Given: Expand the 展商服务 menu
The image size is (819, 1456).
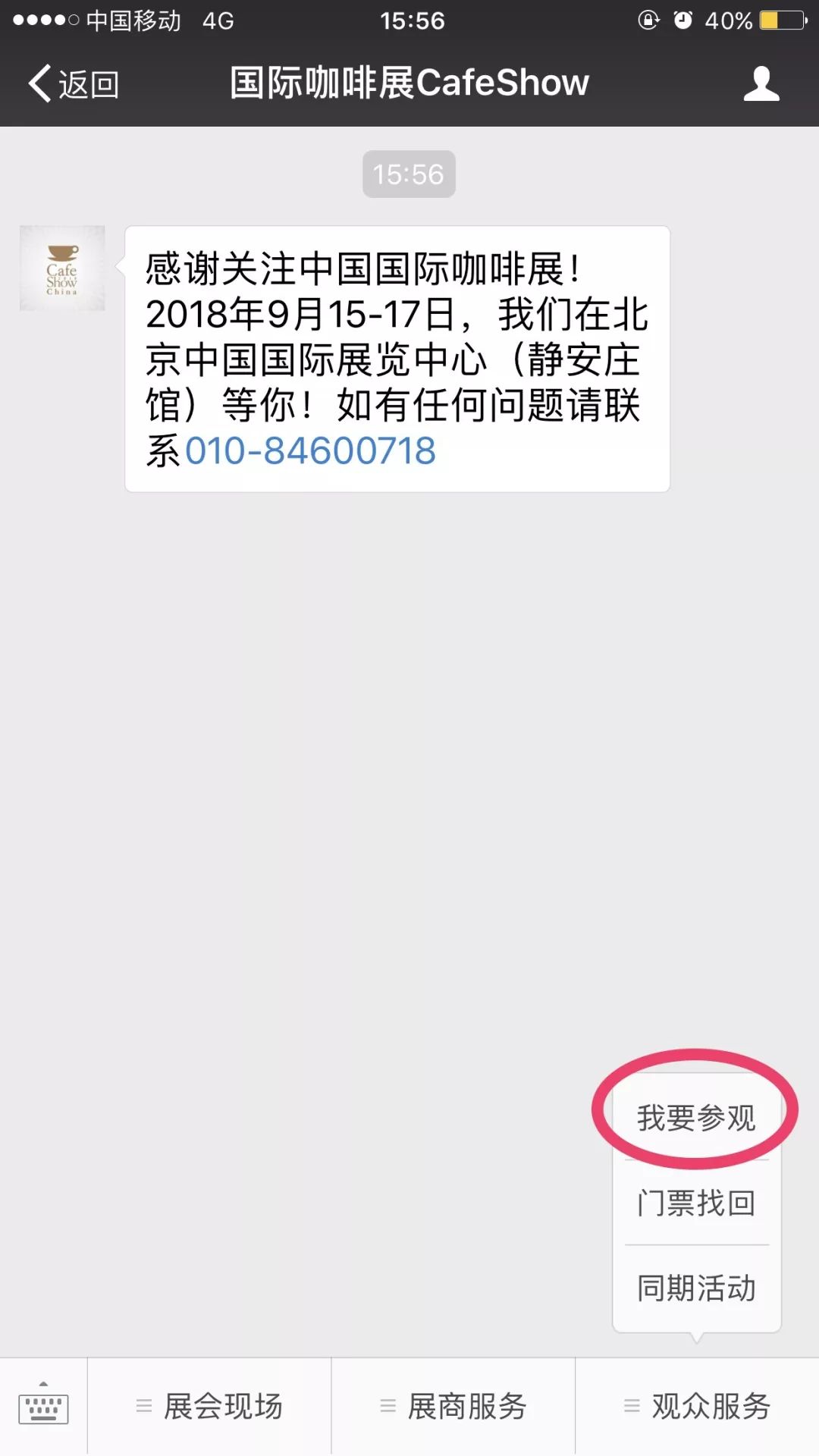Looking at the screenshot, I should pos(453,1407).
